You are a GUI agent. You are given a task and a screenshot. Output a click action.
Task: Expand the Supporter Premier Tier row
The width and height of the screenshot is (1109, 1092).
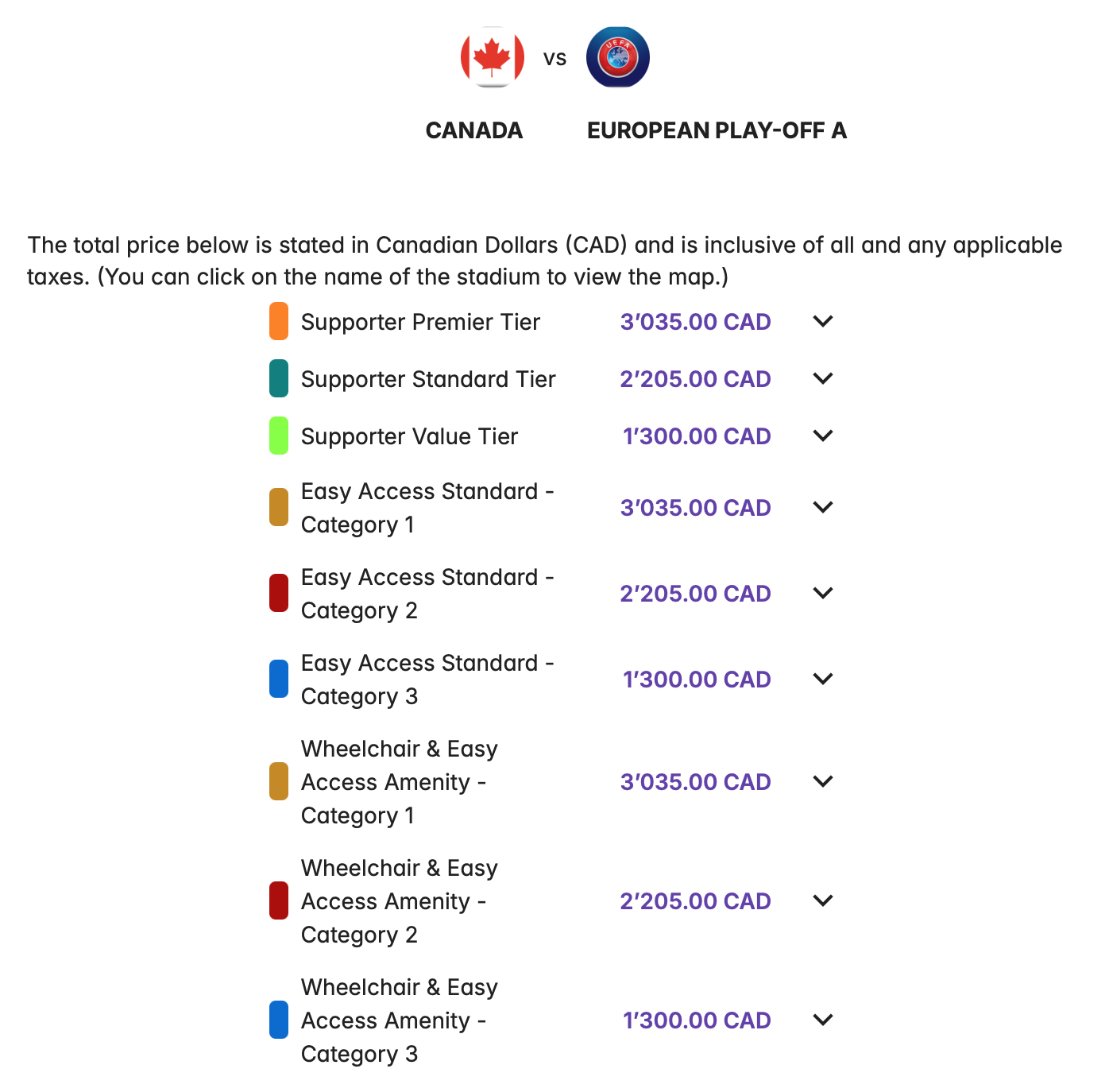tap(823, 322)
